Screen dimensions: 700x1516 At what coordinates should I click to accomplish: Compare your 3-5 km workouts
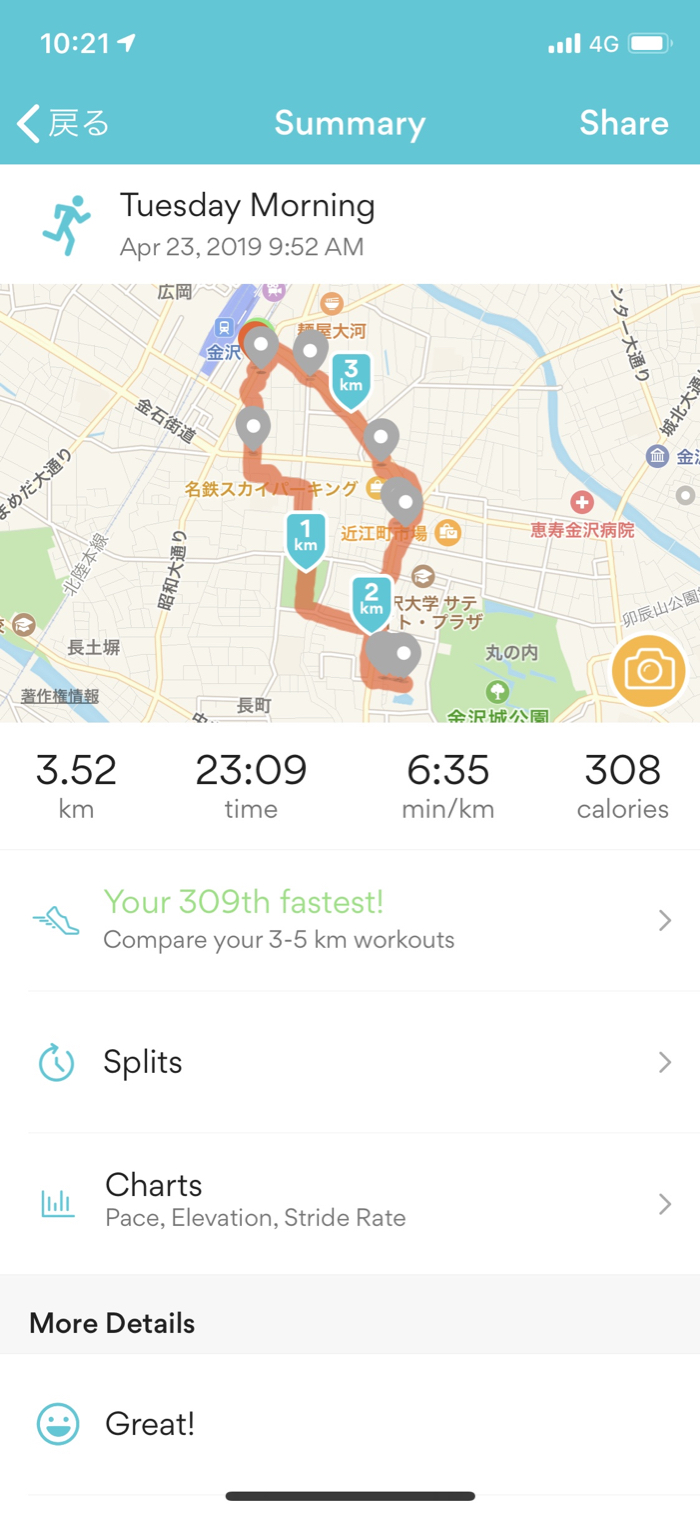point(350,920)
